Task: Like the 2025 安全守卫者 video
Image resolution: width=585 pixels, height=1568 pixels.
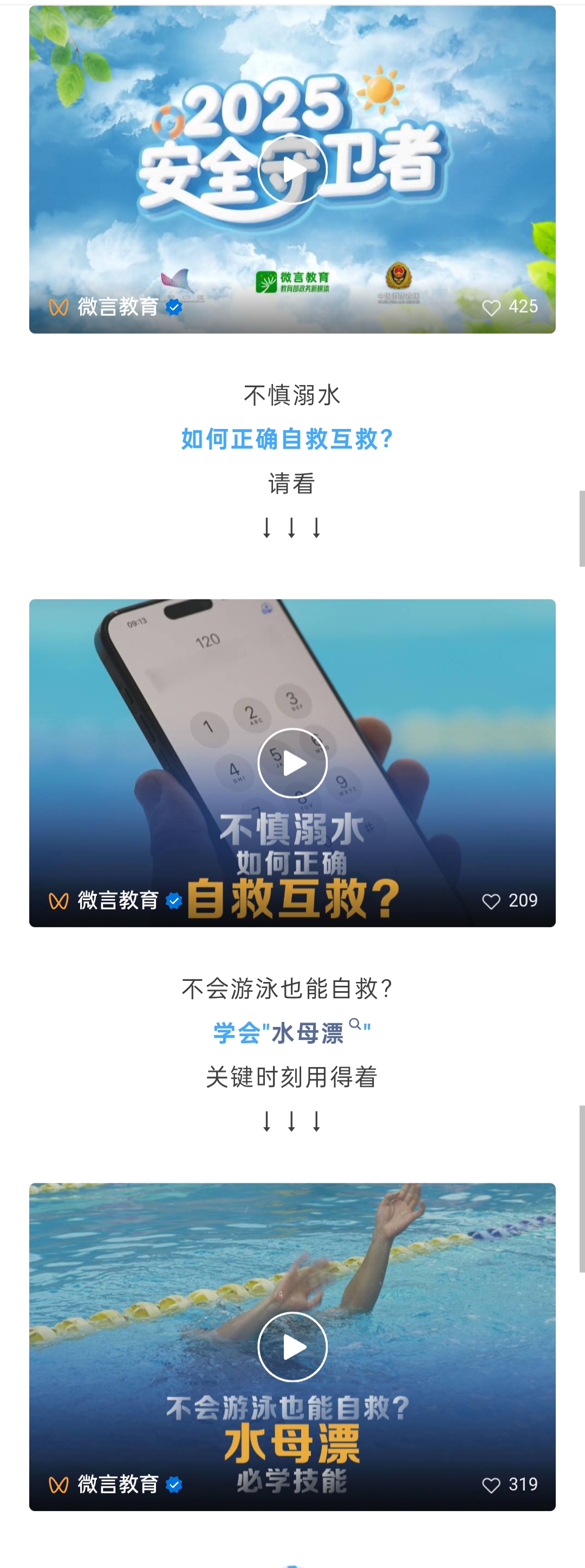Action: 491,308
